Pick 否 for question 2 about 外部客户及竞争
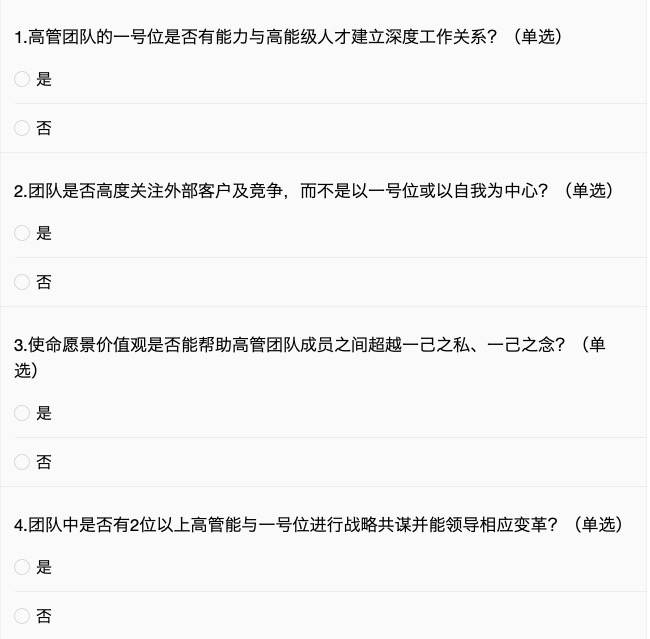This screenshot has width=650, height=639. [22, 282]
